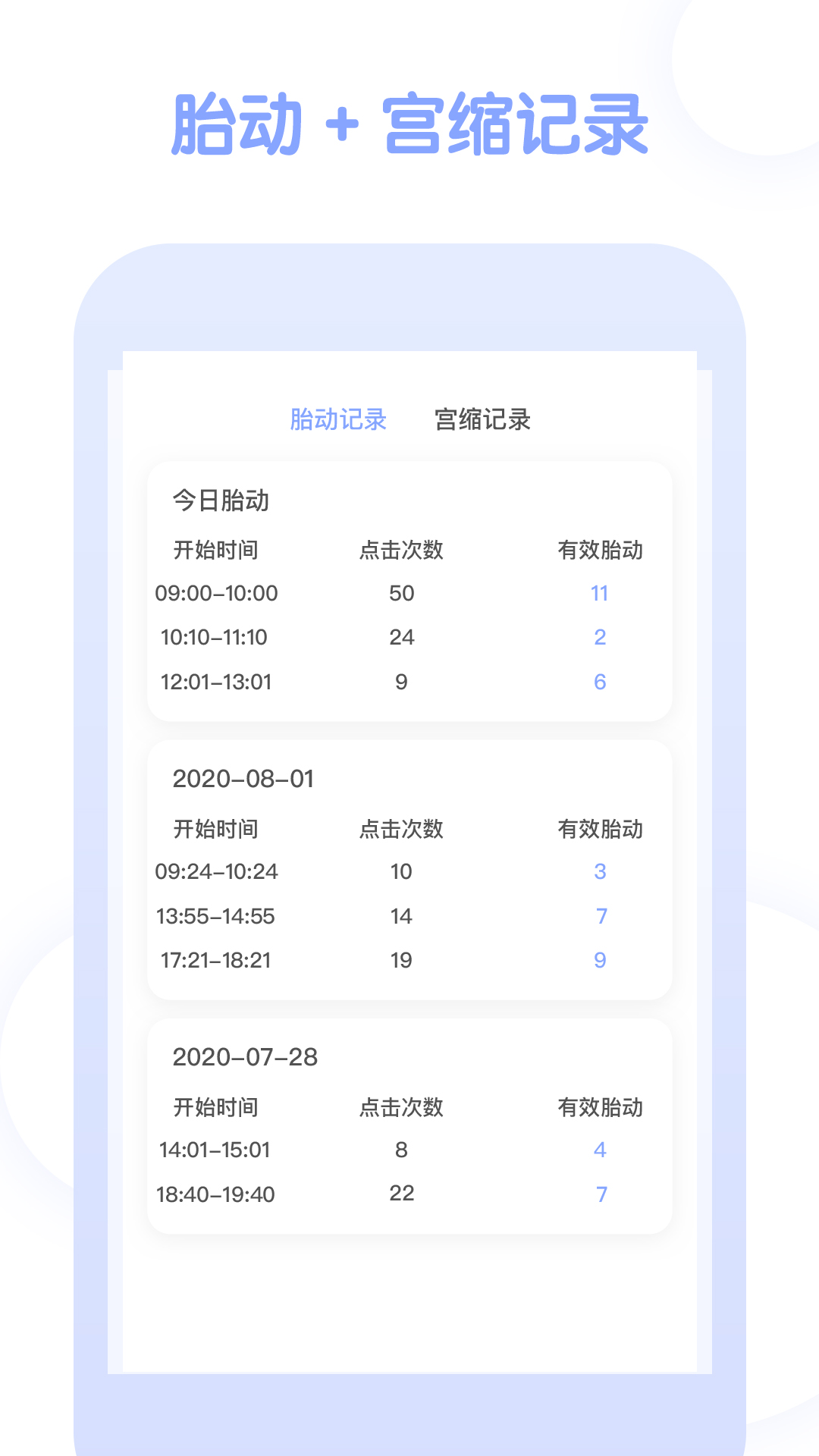Switch to the 宫缩记录 tab

coord(484,419)
